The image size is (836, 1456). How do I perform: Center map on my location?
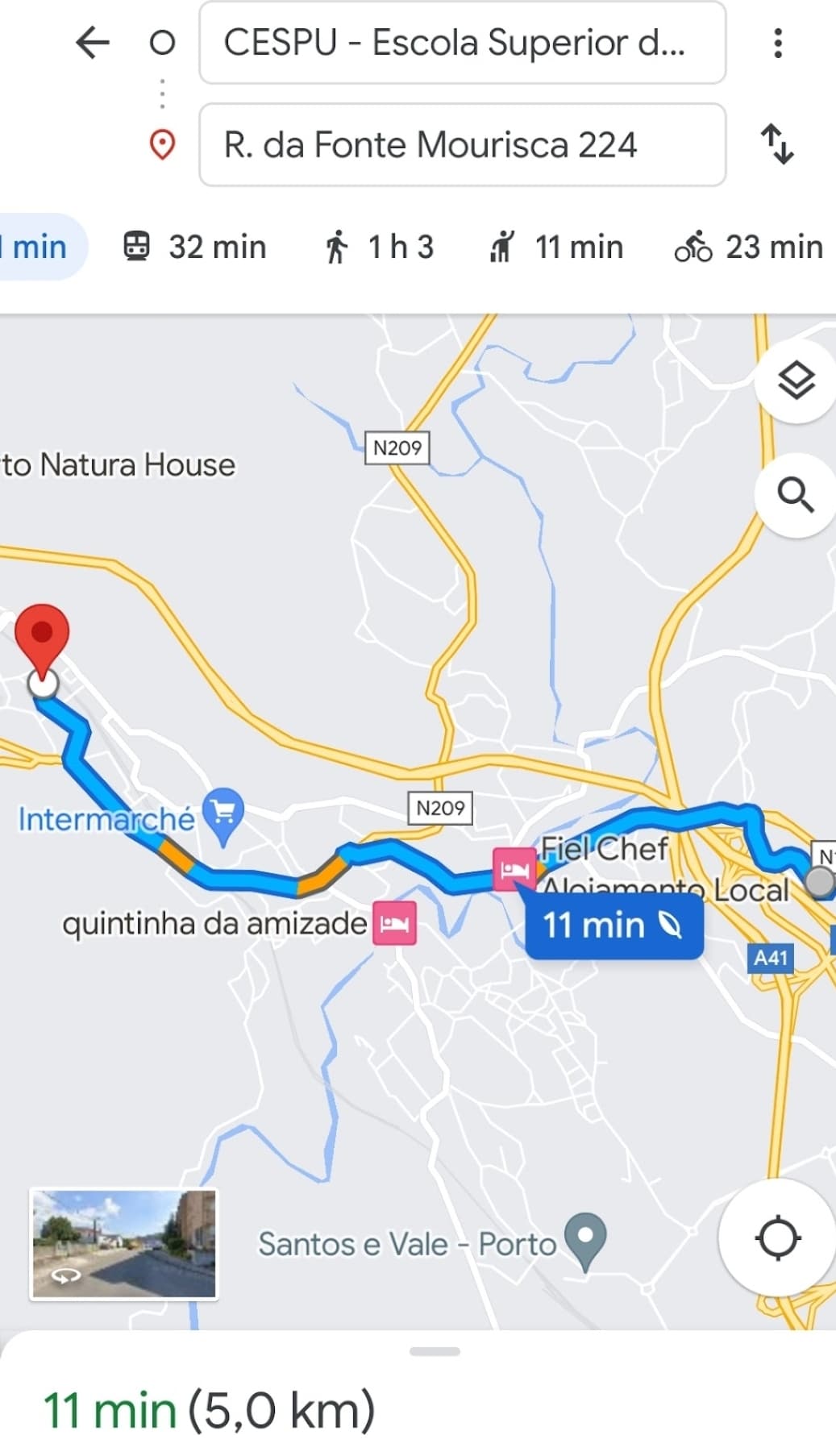point(777,1238)
